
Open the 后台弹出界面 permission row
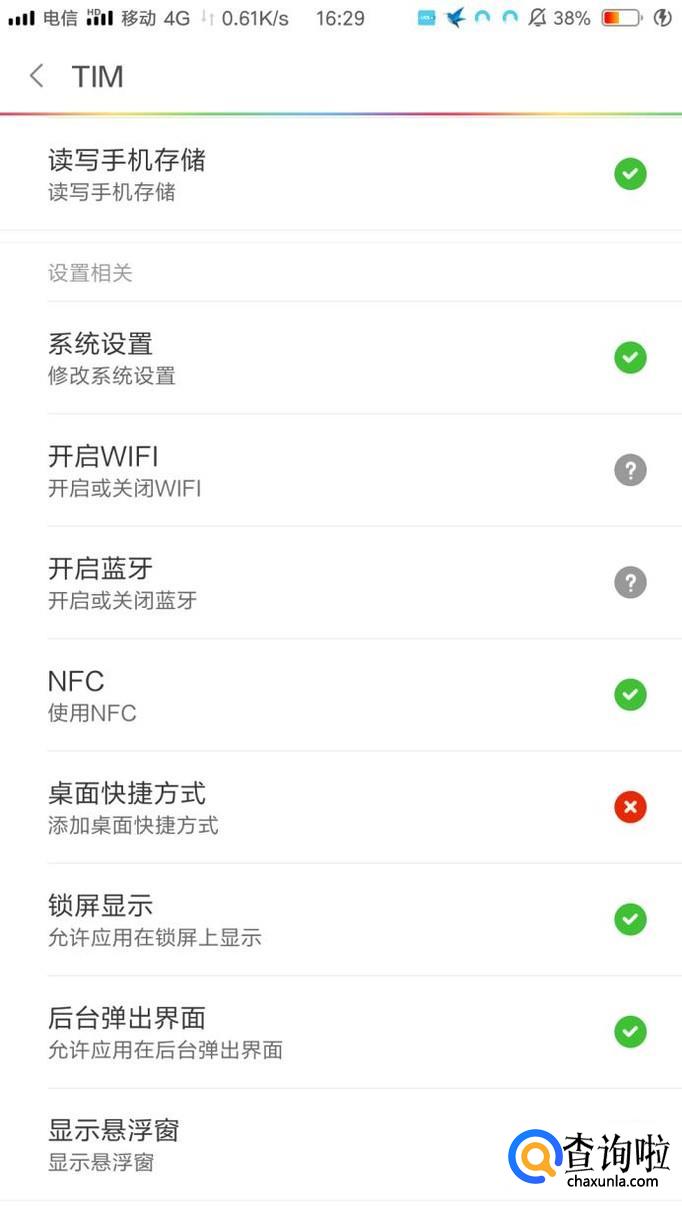coord(340,1031)
